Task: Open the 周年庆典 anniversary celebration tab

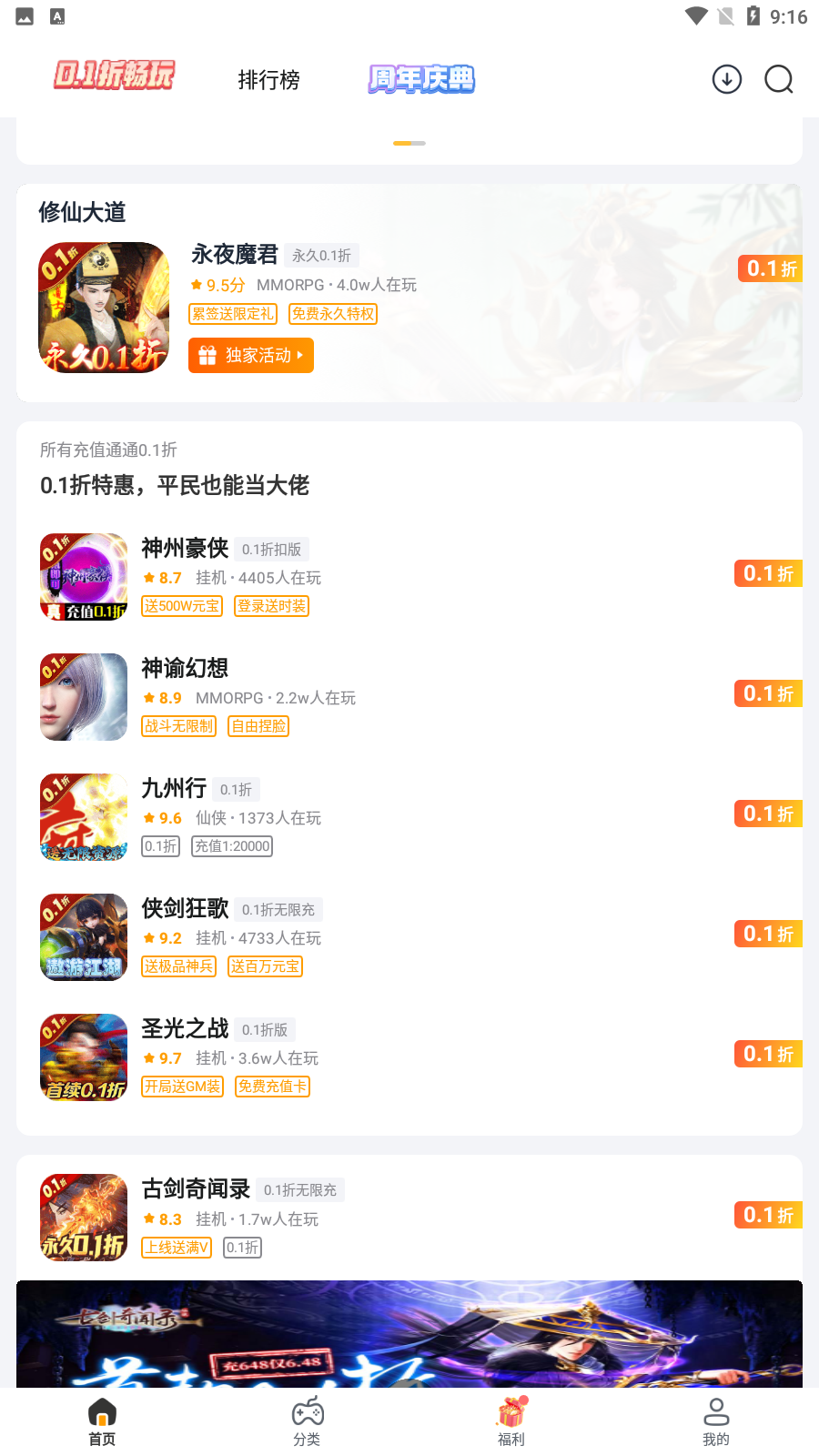Action: click(x=420, y=80)
